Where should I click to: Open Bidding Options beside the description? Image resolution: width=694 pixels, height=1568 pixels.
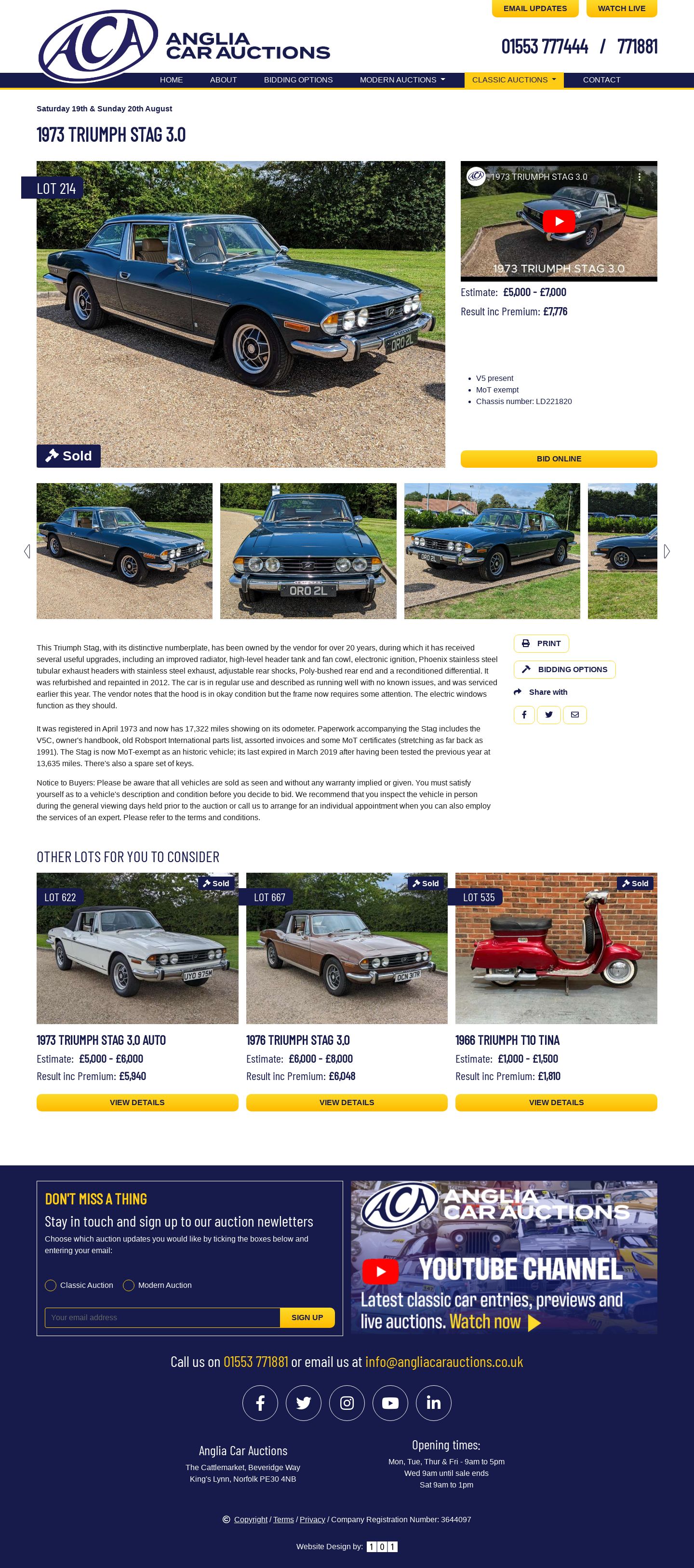564,670
